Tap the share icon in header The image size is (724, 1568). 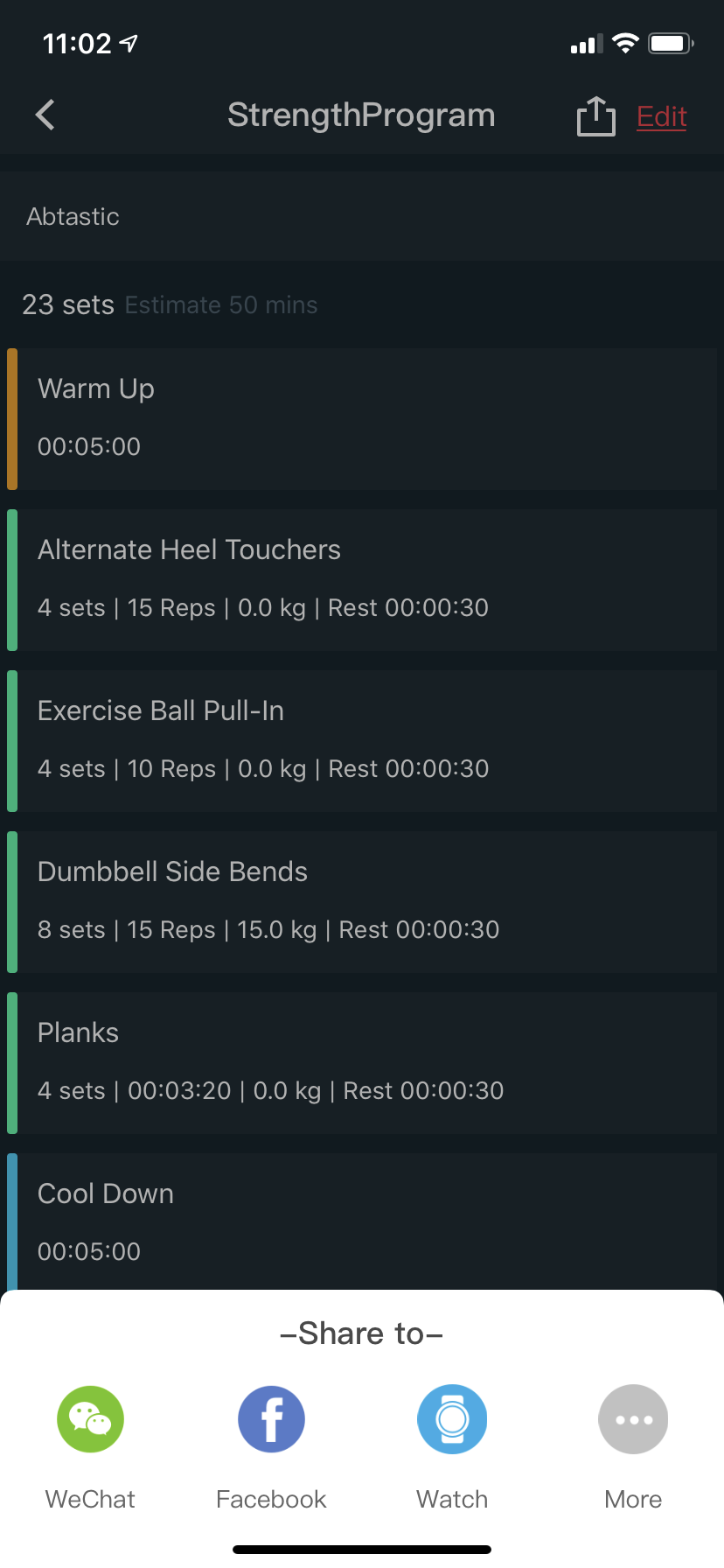click(595, 115)
